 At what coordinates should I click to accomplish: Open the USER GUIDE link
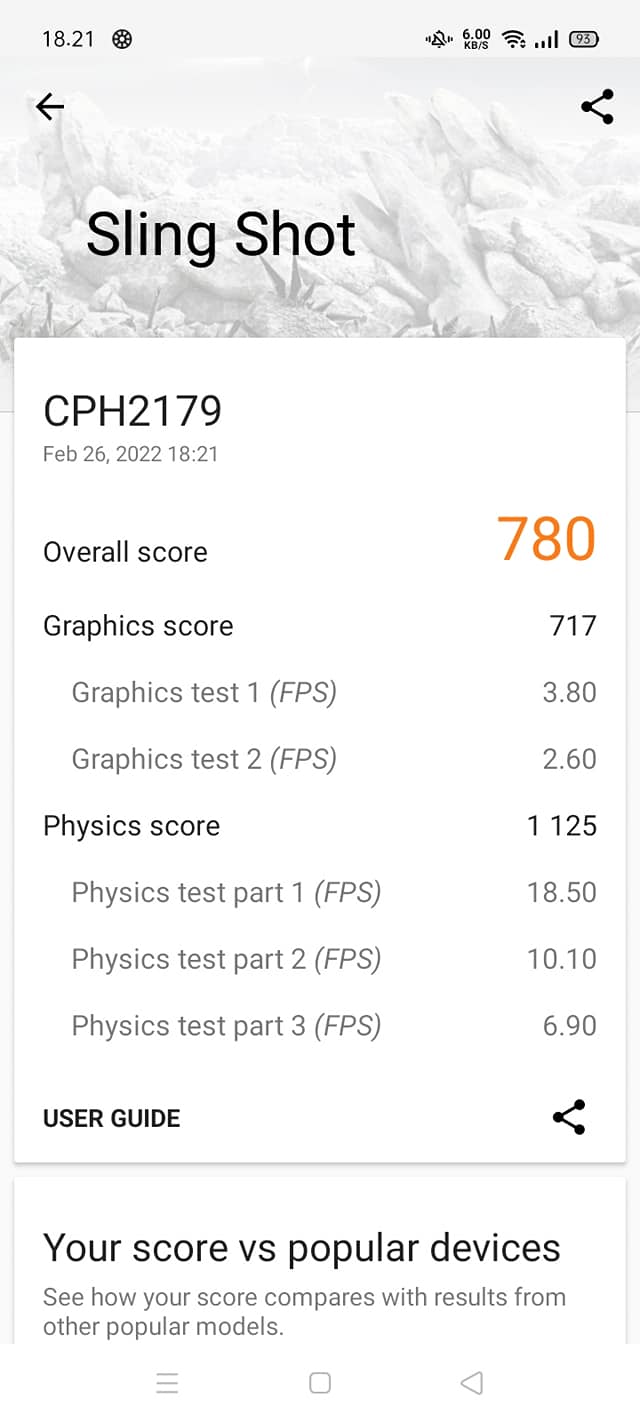111,1118
